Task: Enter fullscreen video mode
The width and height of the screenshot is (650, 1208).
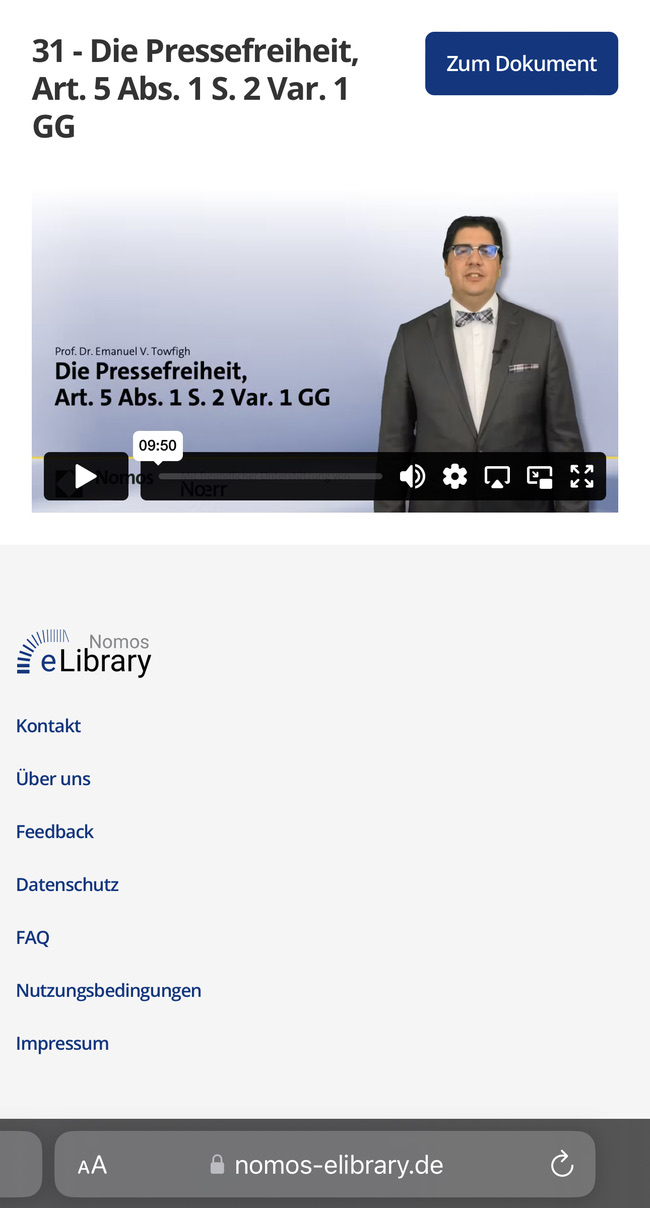Action: coord(582,477)
